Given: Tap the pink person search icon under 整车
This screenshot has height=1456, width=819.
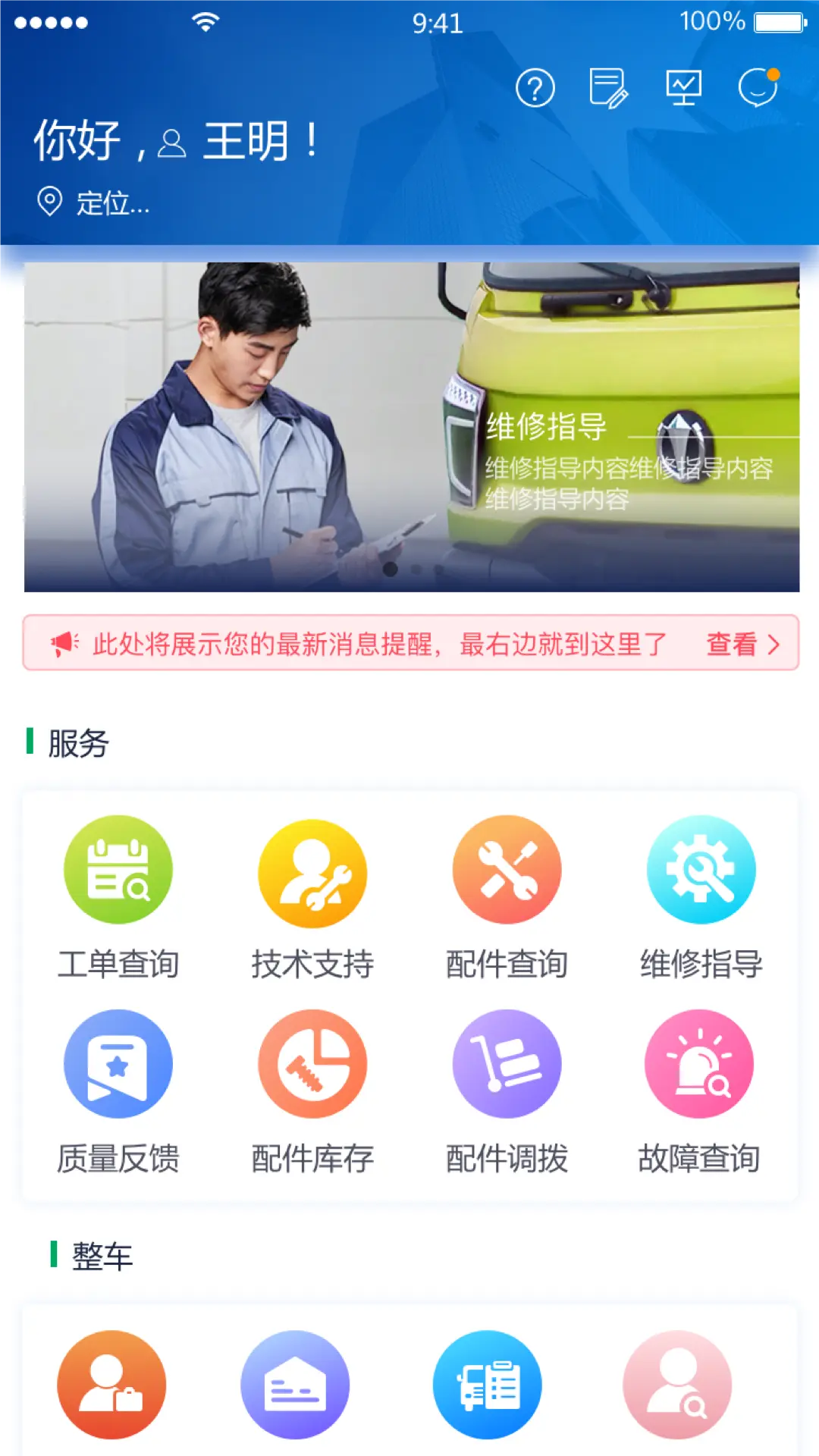Looking at the screenshot, I should [677, 1385].
